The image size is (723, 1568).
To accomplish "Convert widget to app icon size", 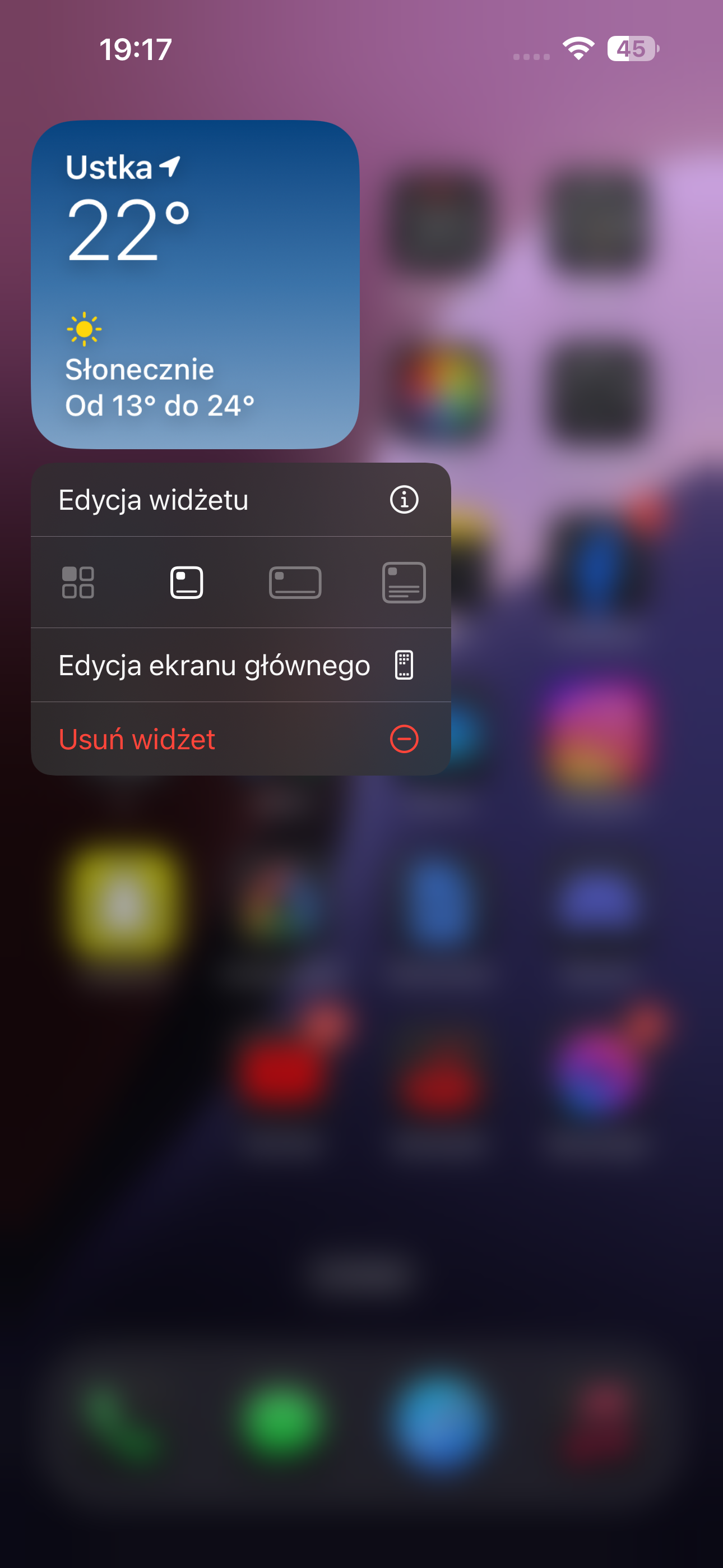I will pyautogui.click(x=78, y=583).
